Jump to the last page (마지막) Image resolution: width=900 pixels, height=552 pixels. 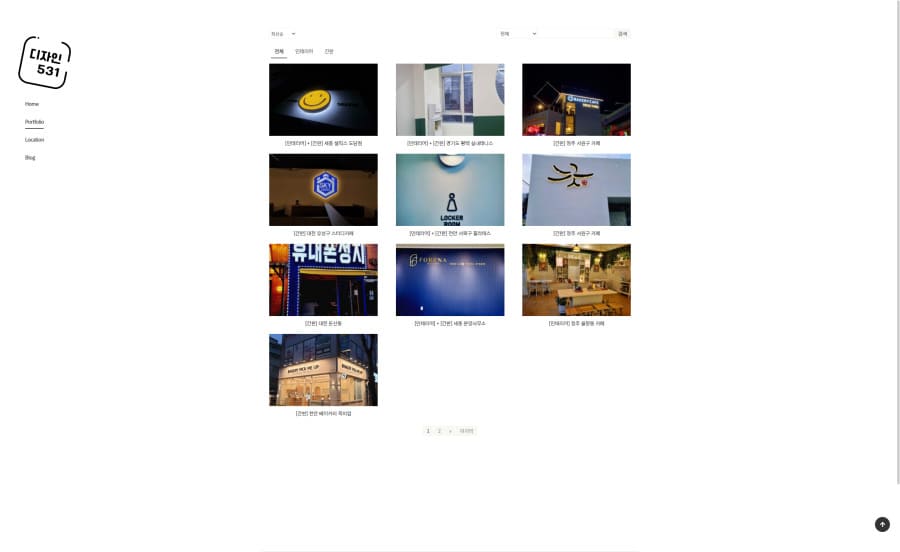[x=466, y=431]
